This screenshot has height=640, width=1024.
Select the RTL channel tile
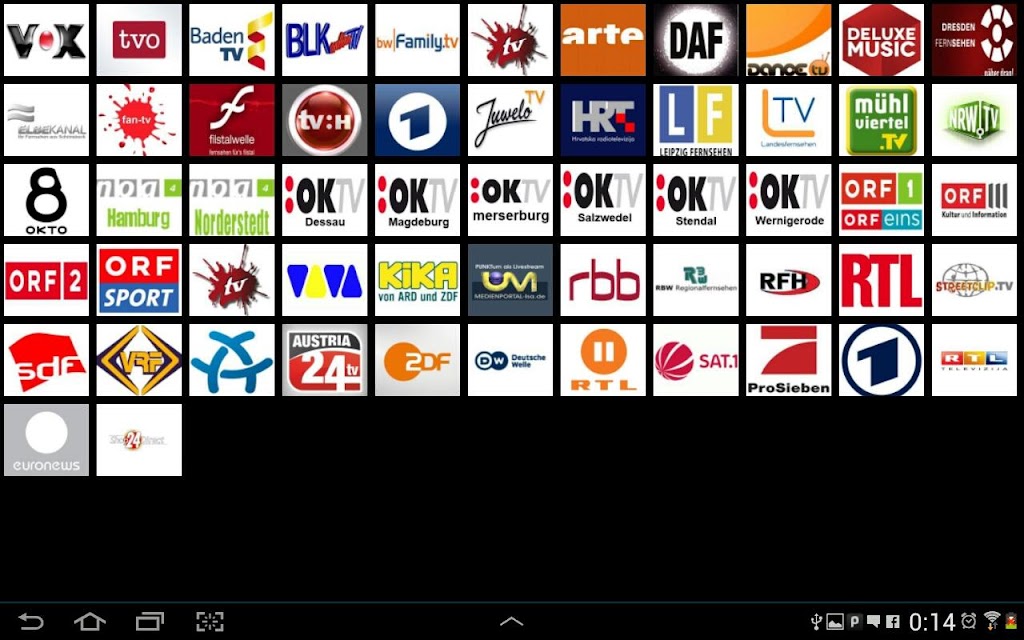(x=881, y=280)
